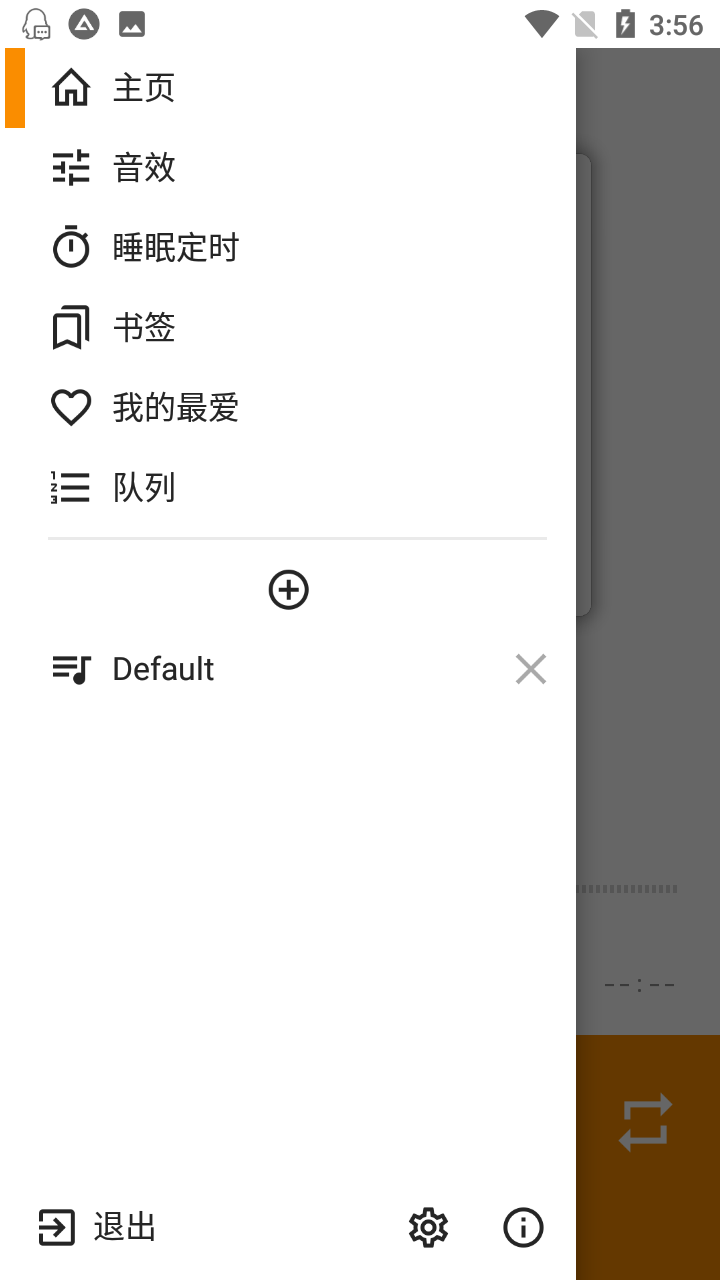Open bookmarks via the bookmark icon
Image resolution: width=720 pixels, height=1280 pixels.
(70, 327)
